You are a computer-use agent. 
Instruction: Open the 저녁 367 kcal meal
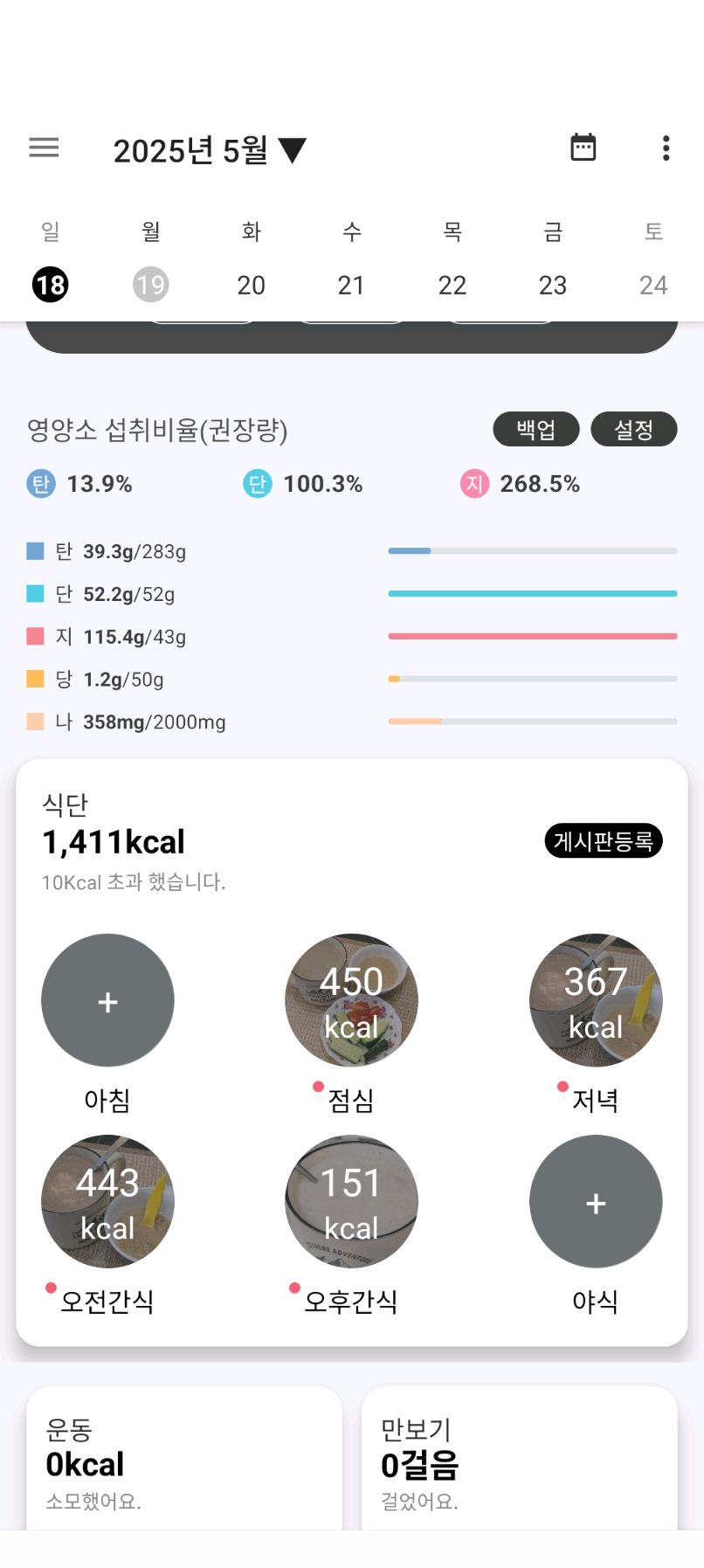pos(596,1000)
